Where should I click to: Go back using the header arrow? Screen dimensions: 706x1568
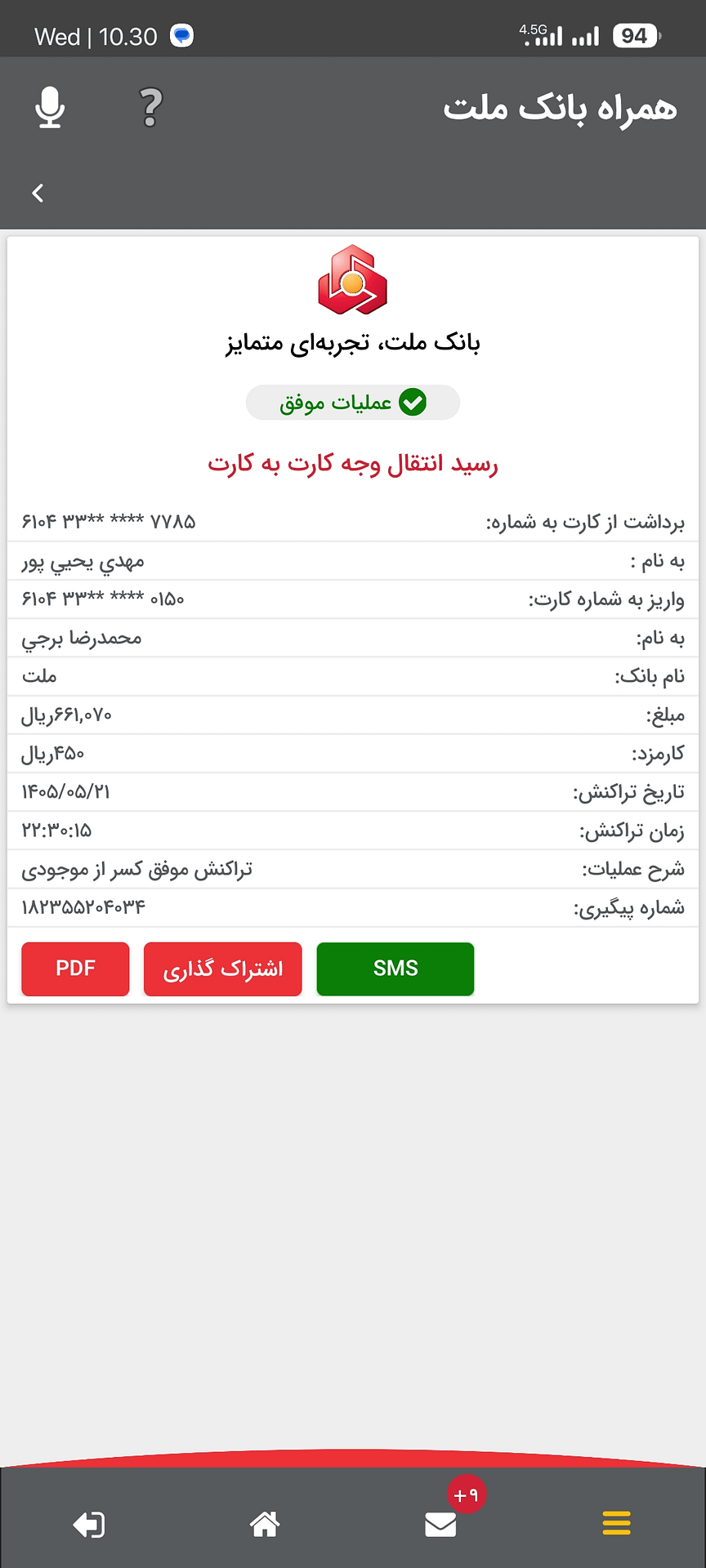click(x=38, y=194)
